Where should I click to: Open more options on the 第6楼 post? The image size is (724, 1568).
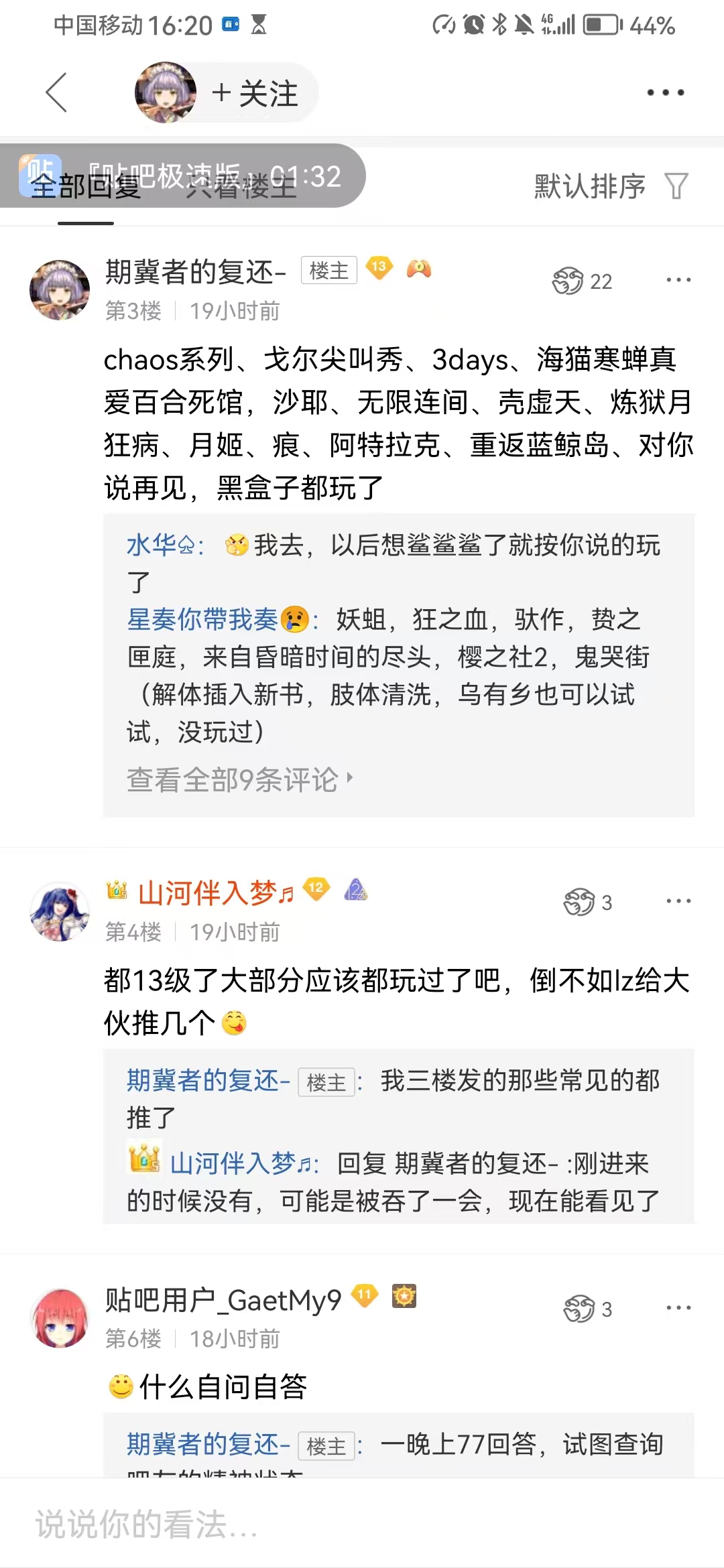(x=678, y=1308)
